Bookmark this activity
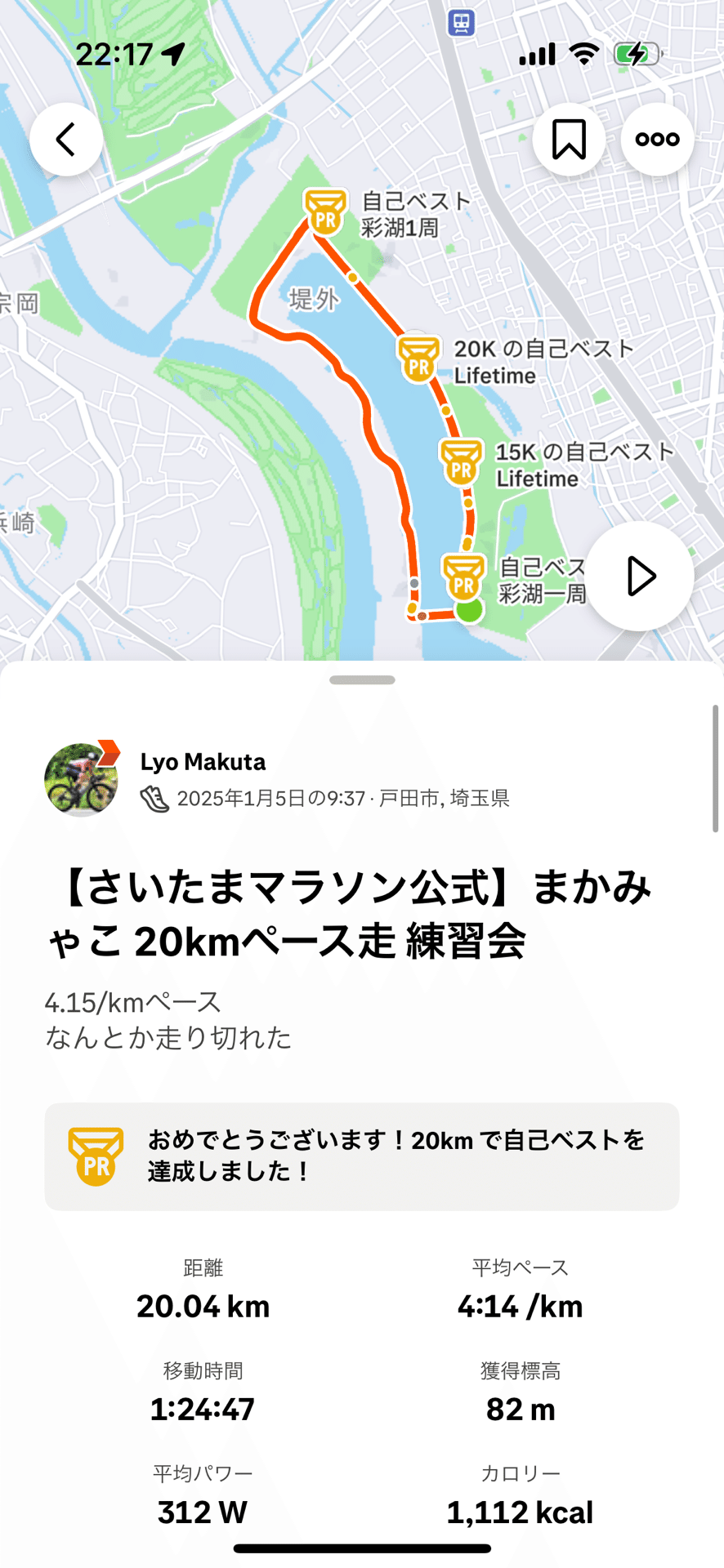The height and width of the screenshot is (1568, 724). (x=570, y=139)
